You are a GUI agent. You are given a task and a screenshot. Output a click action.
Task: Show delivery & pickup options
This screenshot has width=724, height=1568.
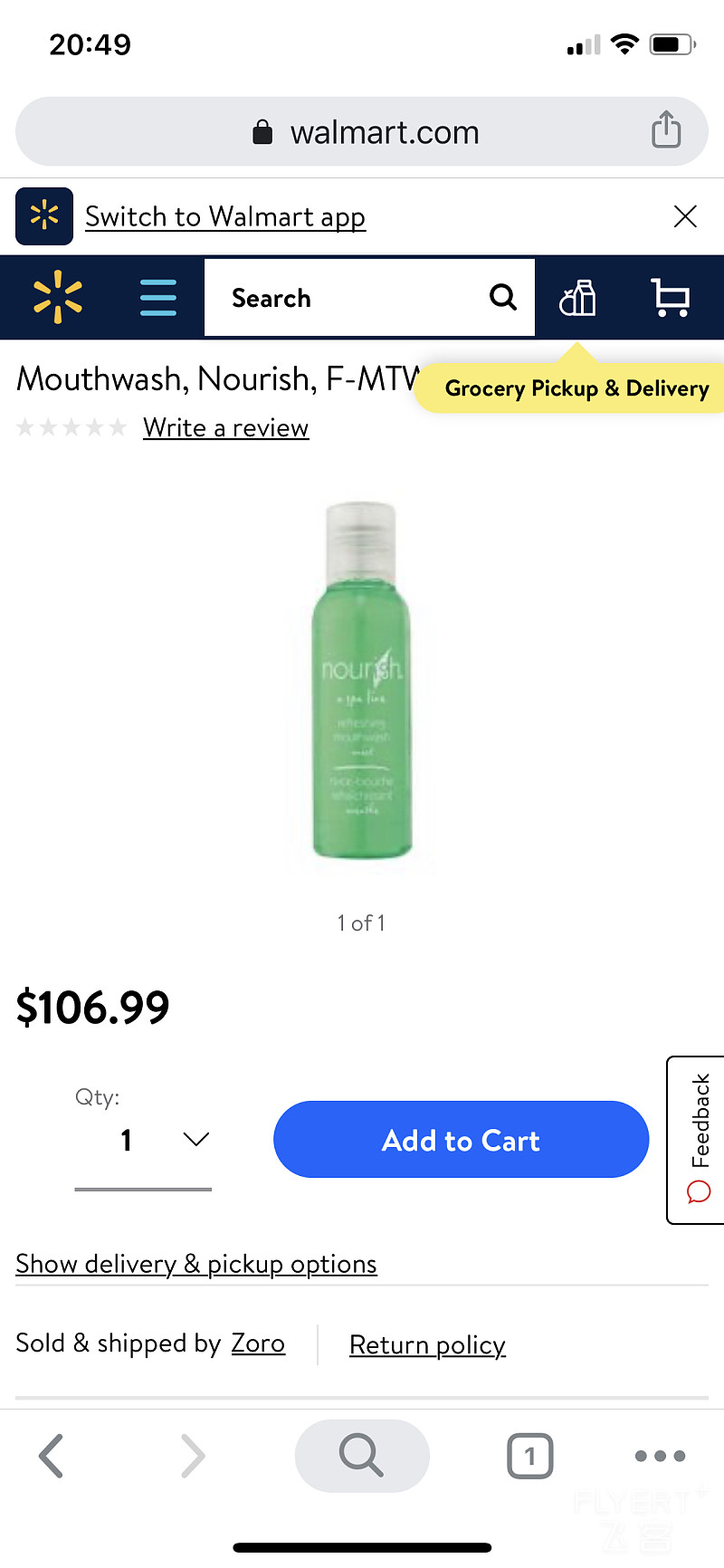pyautogui.click(x=196, y=1264)
